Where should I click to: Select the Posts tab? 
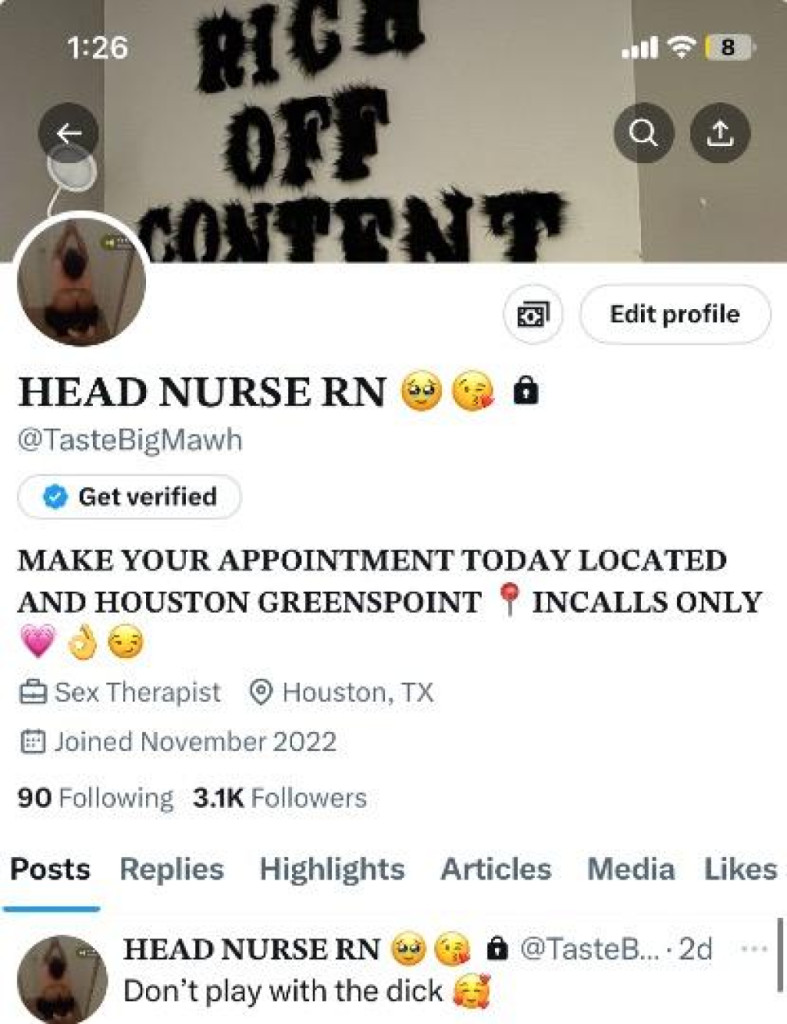pos(50,869)
